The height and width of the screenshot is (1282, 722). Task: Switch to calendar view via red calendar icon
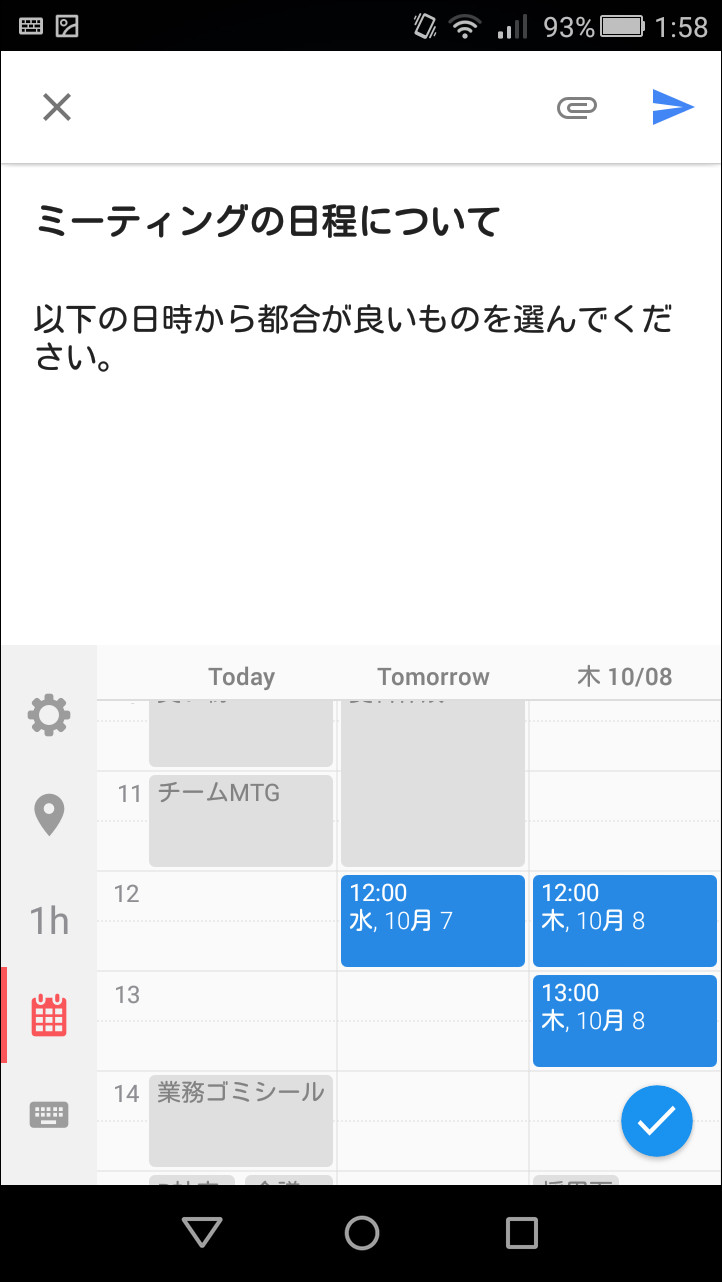pyautogui.click(x=50, y=1014)
